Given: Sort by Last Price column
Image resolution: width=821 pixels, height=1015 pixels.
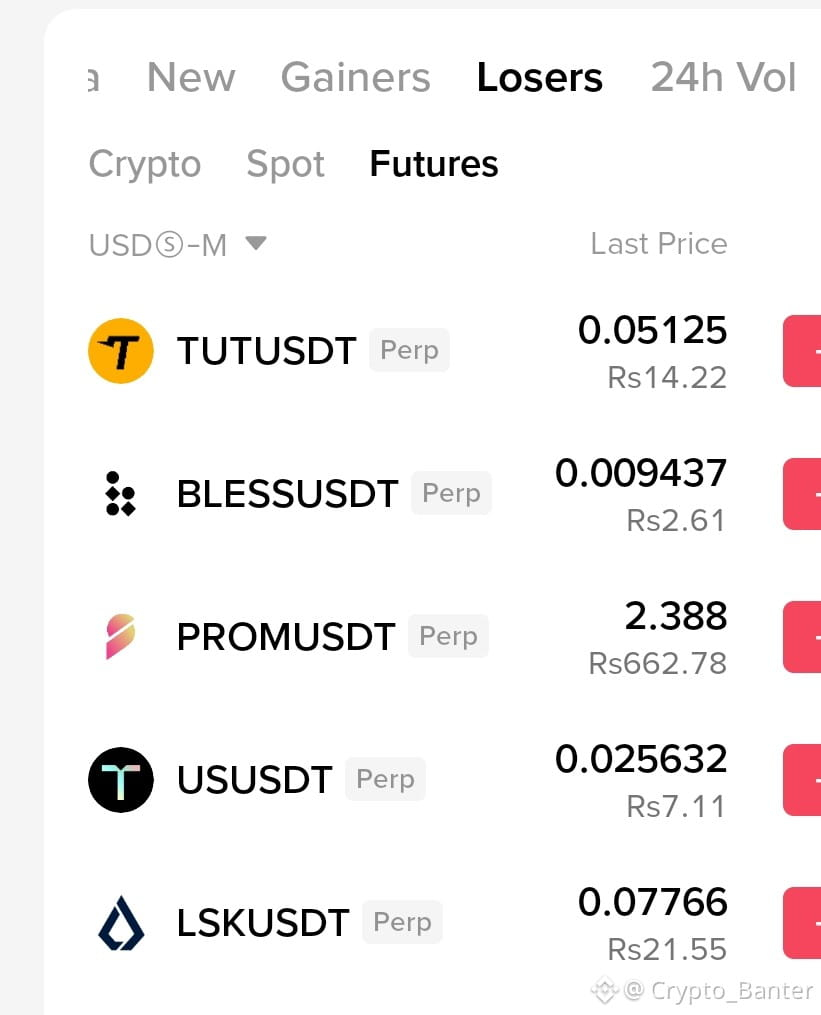Looking at the screenshot, I should click(658, 244).
